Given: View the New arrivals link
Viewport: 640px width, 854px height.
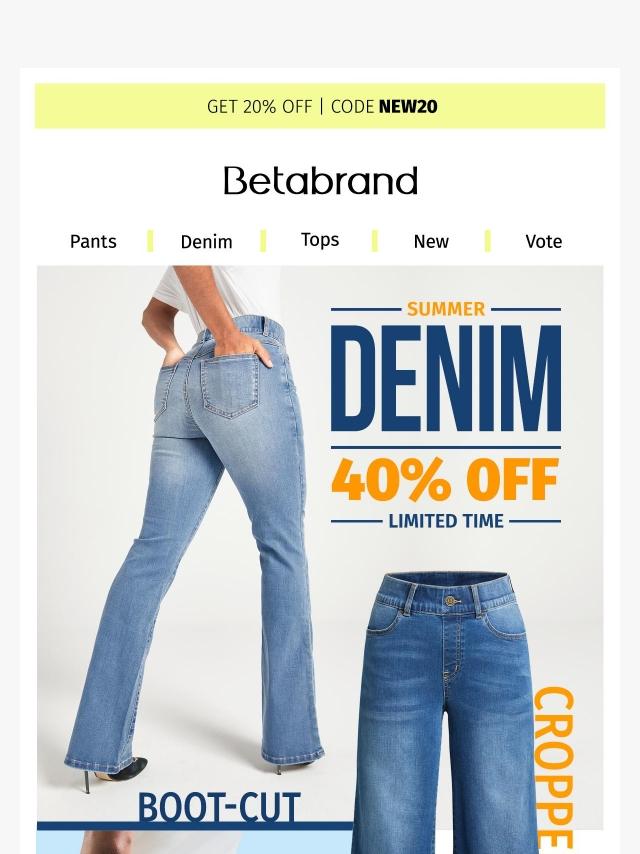Looking at the screenshot, I should pyautogui.click(x=431, y=241).
